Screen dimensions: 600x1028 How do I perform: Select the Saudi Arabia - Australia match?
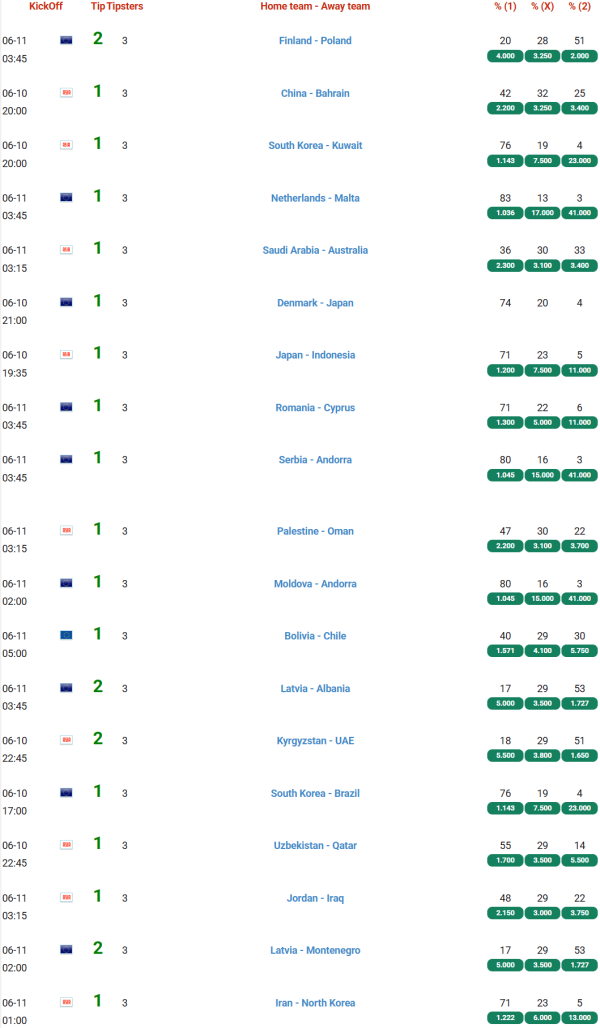pyautogui.click(x=315, y=250)
